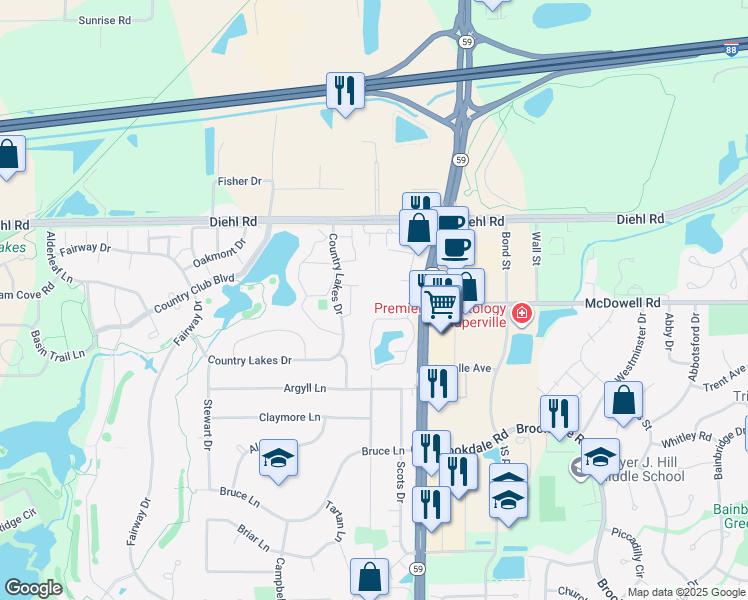Screen dimensions: 748x600
Task: Select the school marker at Hill Middle School
Action: (x=600, y=461)
